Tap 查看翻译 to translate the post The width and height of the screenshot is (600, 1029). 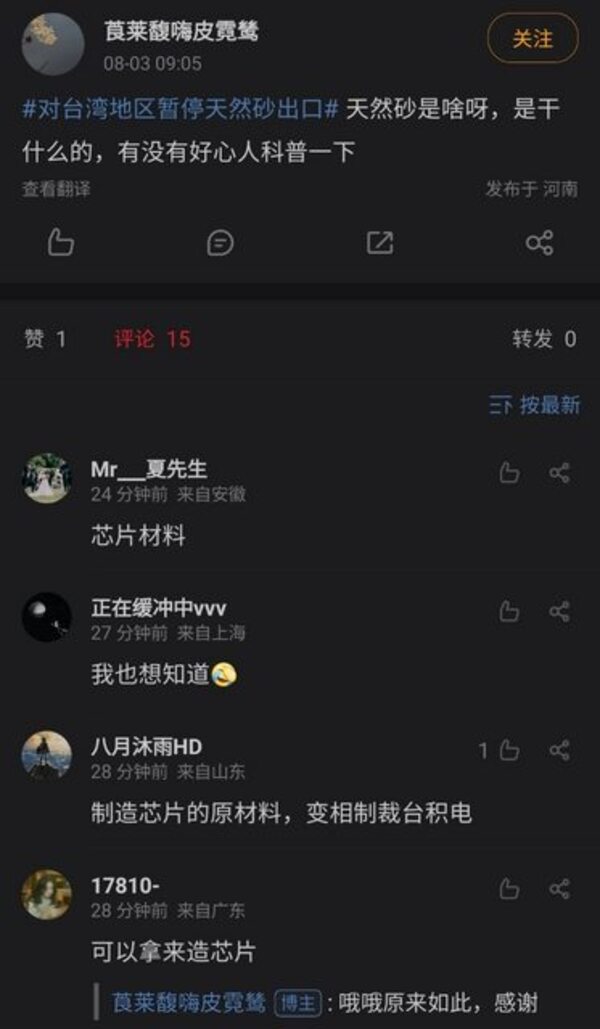point(56,188)
